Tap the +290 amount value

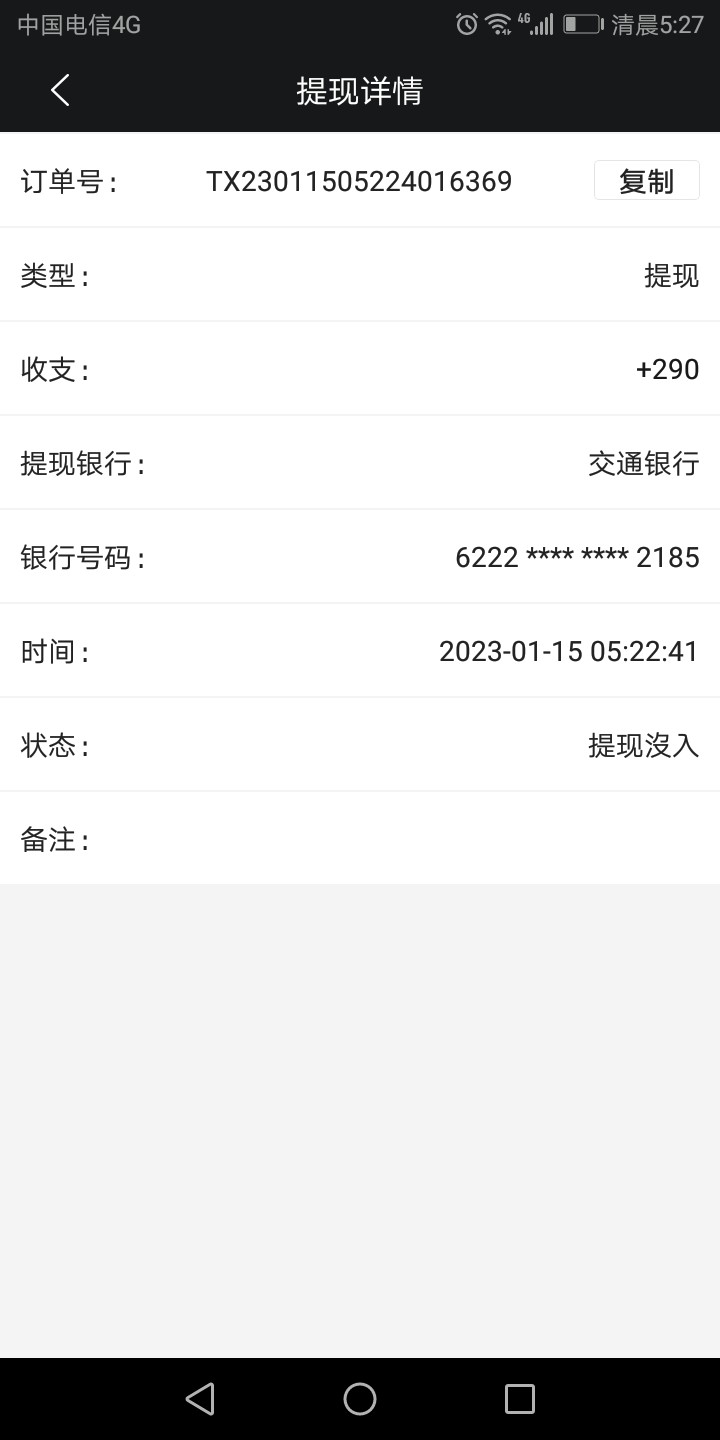[x=667, y=369]
